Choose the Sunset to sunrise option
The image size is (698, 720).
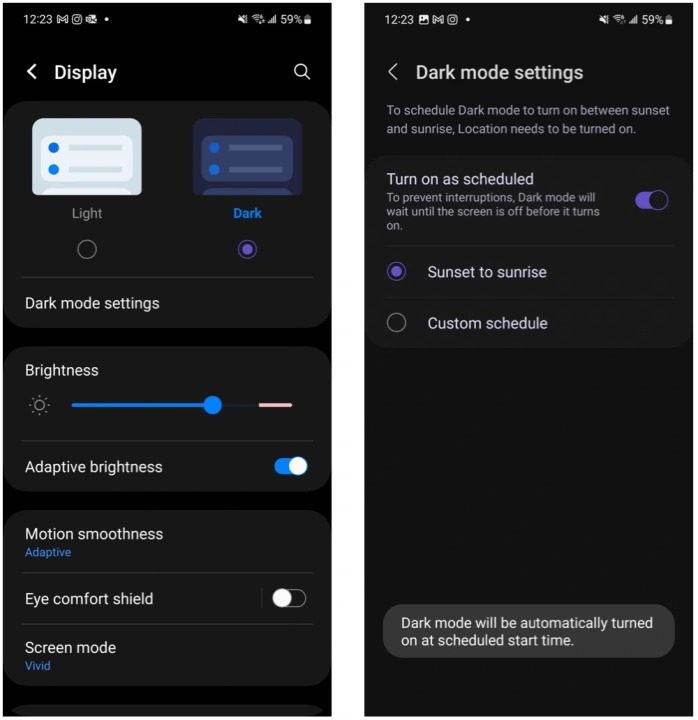click(397, 272)
